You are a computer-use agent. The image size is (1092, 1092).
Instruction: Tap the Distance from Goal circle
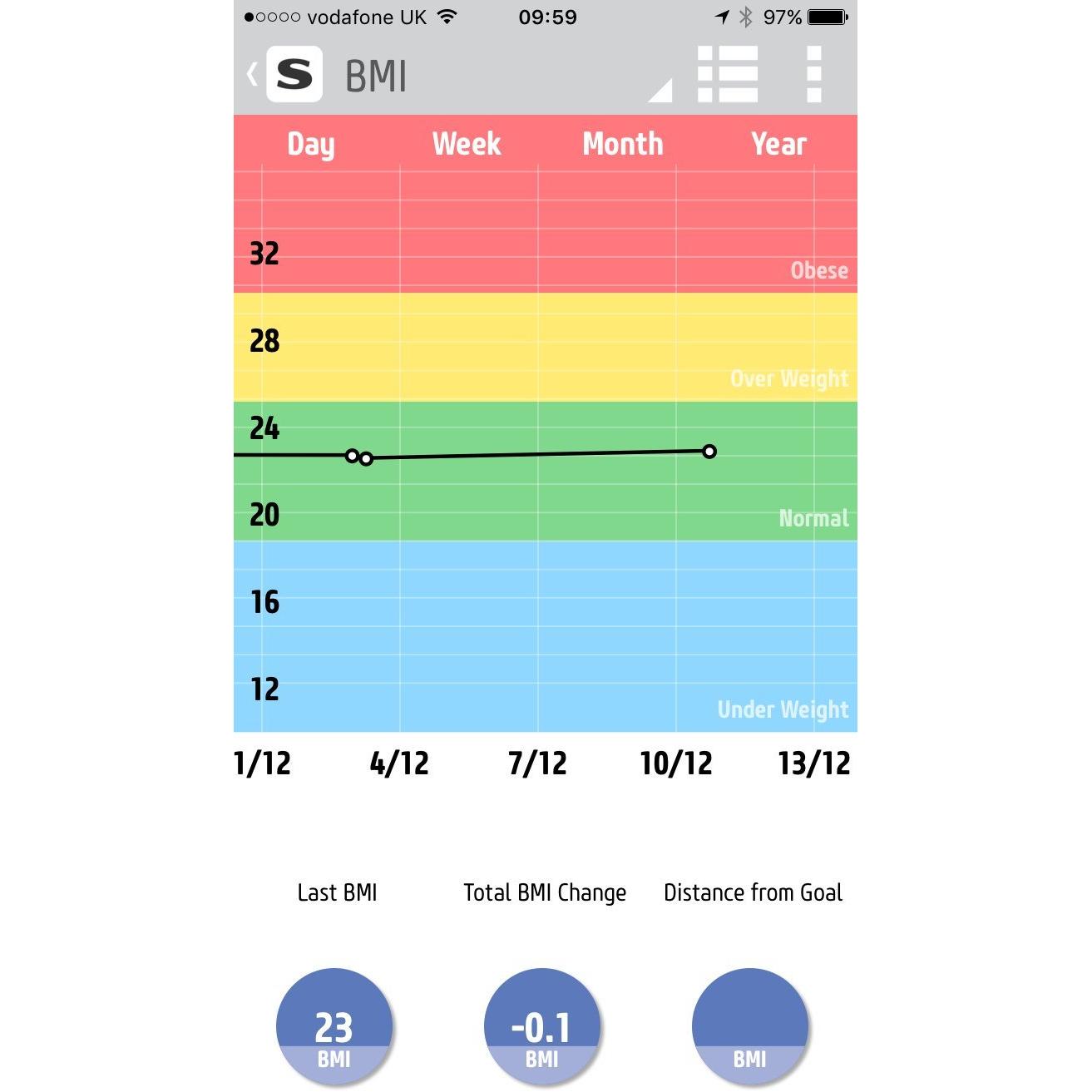point(750,1026)
